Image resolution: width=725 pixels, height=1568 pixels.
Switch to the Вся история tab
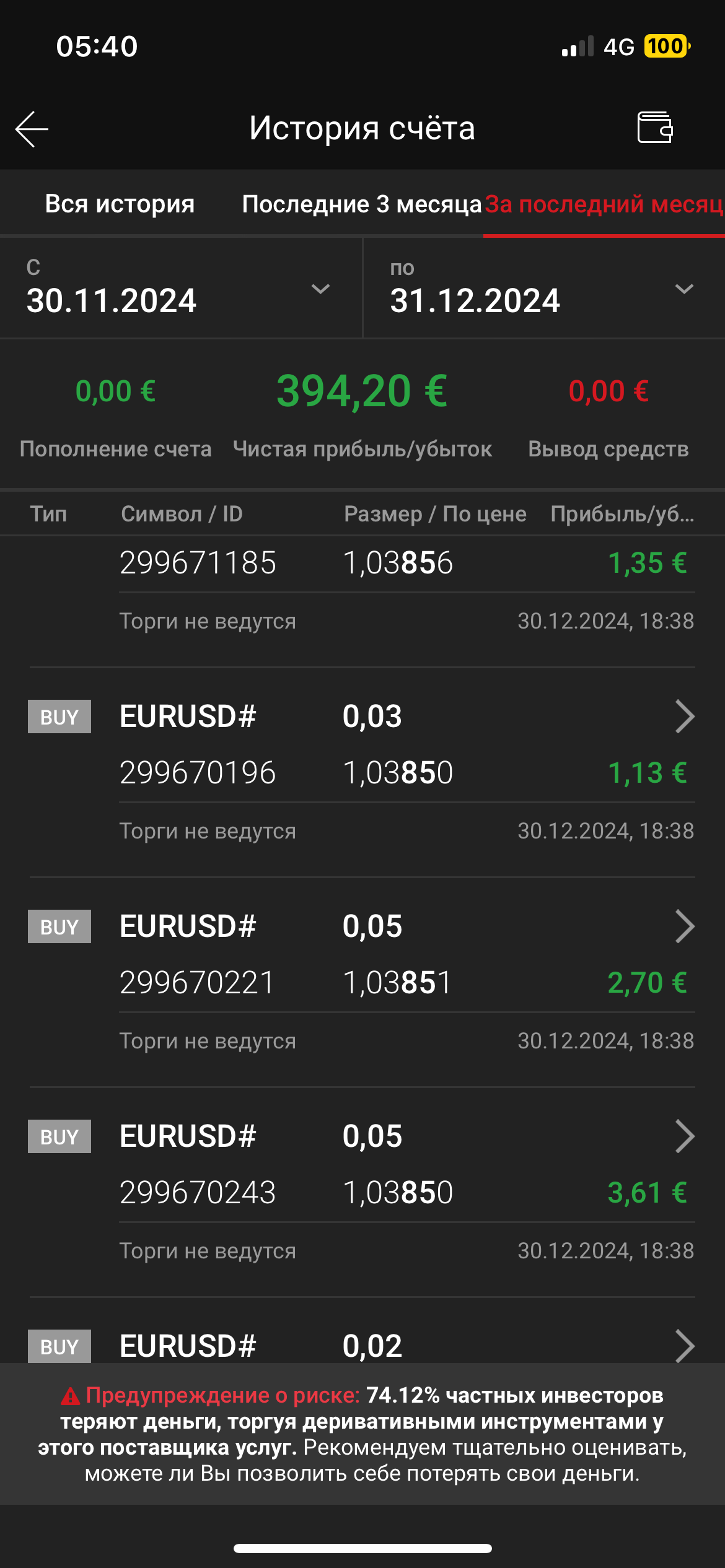120,204
